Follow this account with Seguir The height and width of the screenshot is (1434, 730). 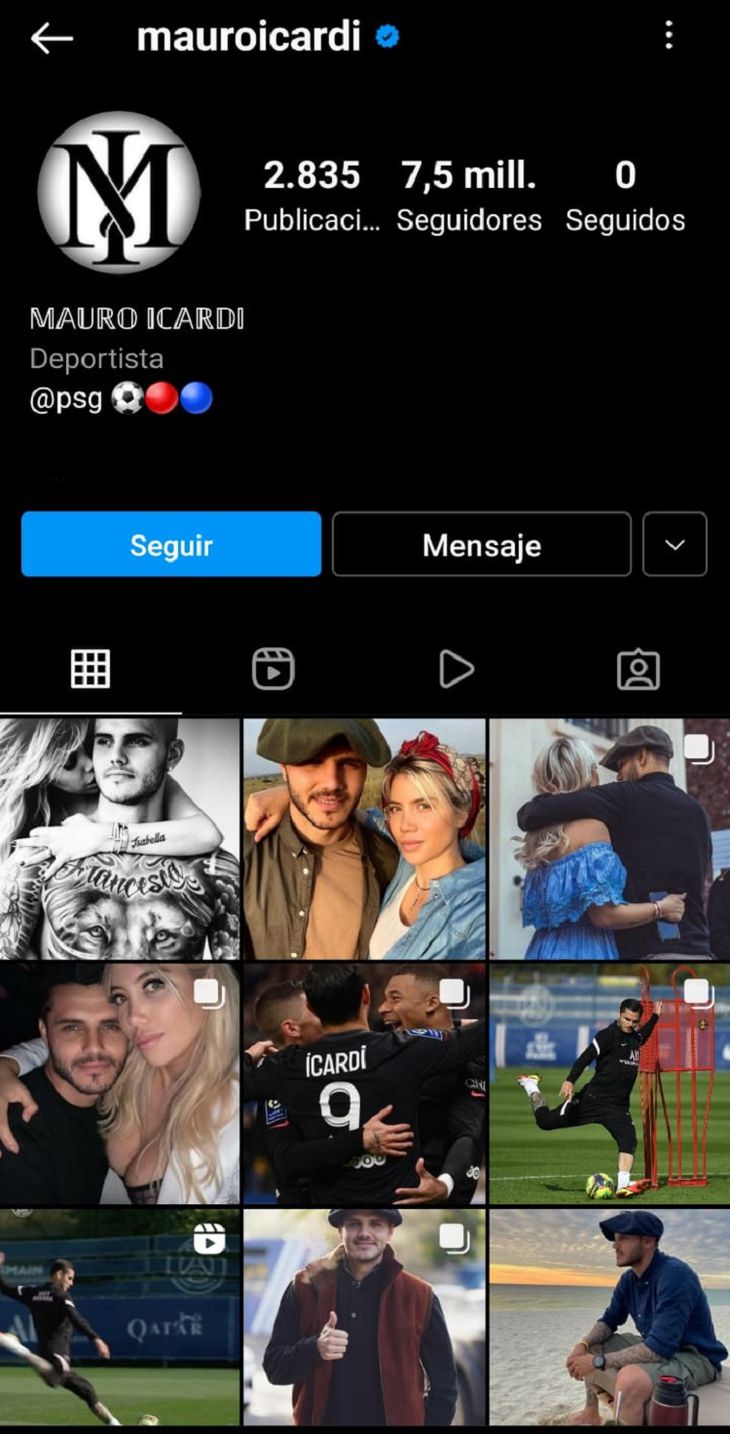[171, 545]
